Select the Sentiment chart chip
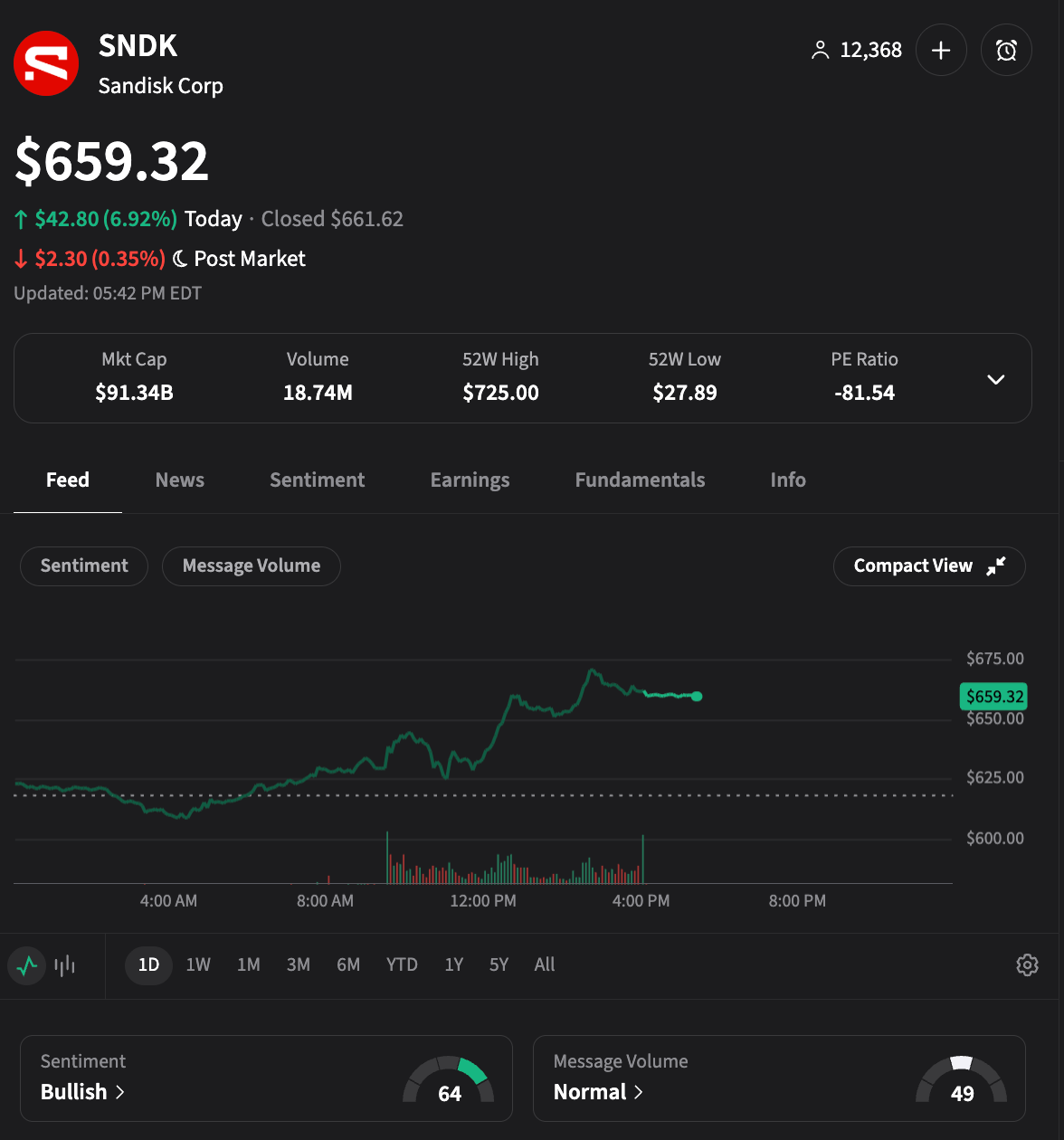 click(x=84, y=565)
